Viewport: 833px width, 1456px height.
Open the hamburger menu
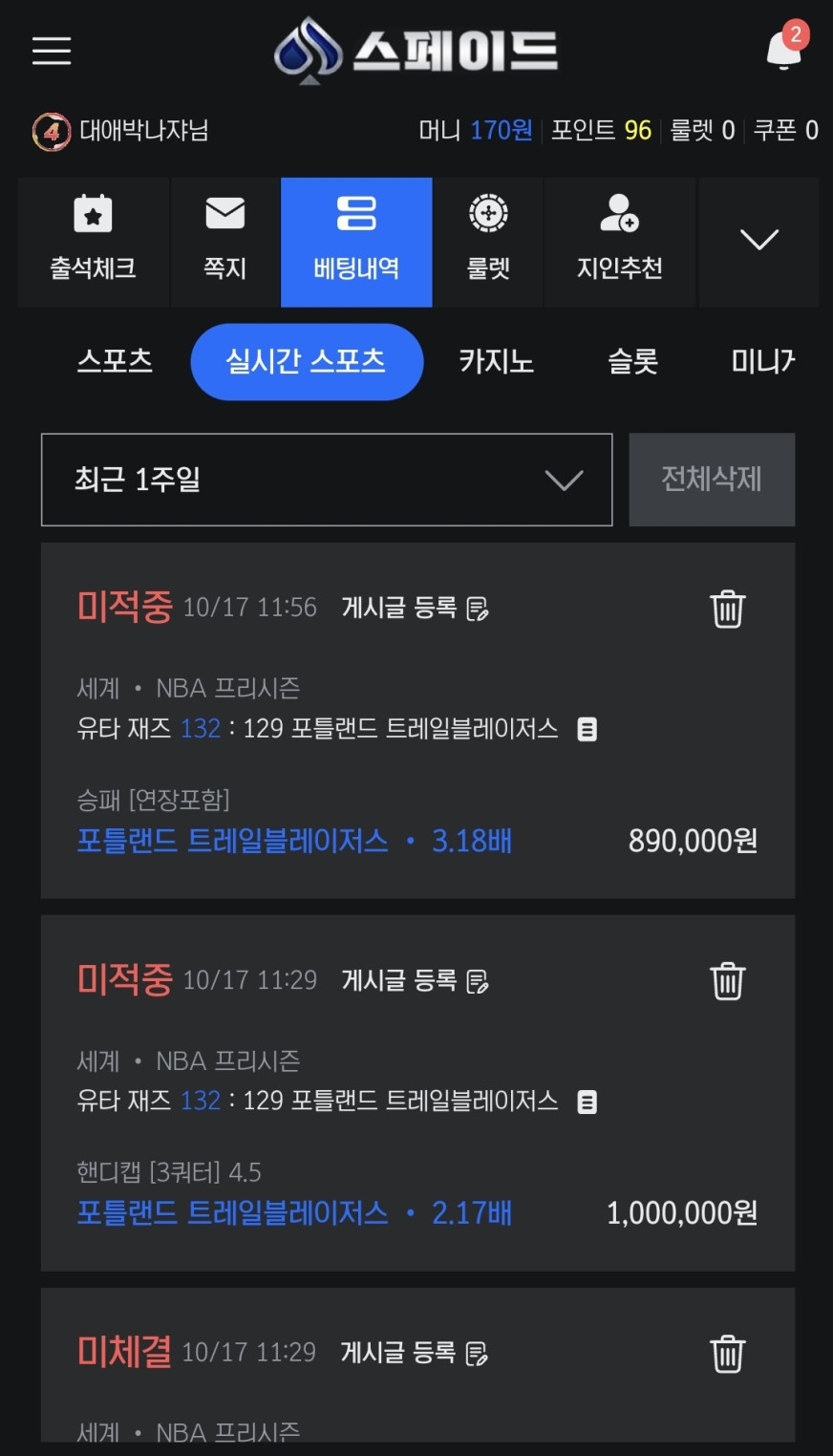(52, 51)
